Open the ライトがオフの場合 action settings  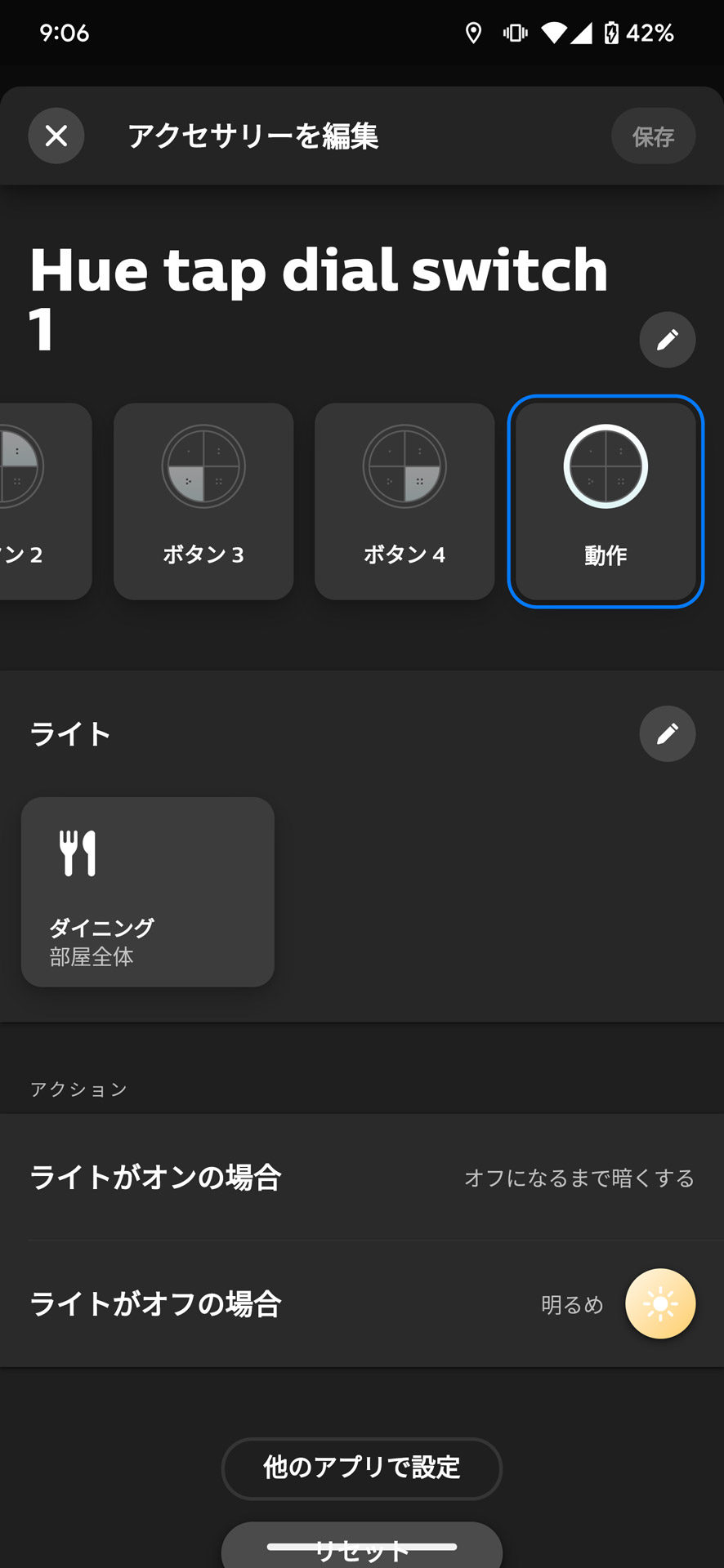[362, 1304]
